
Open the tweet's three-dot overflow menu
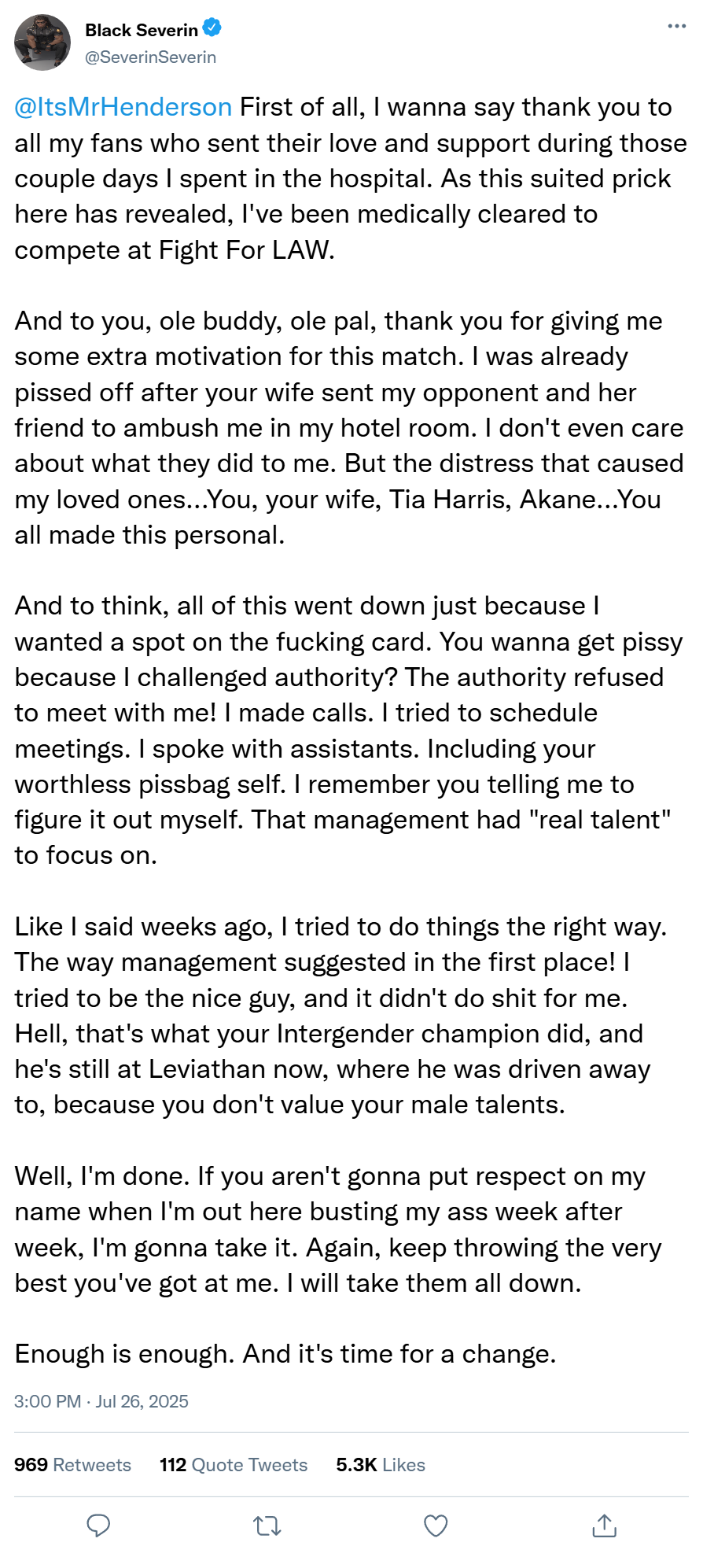click(676, 26)
